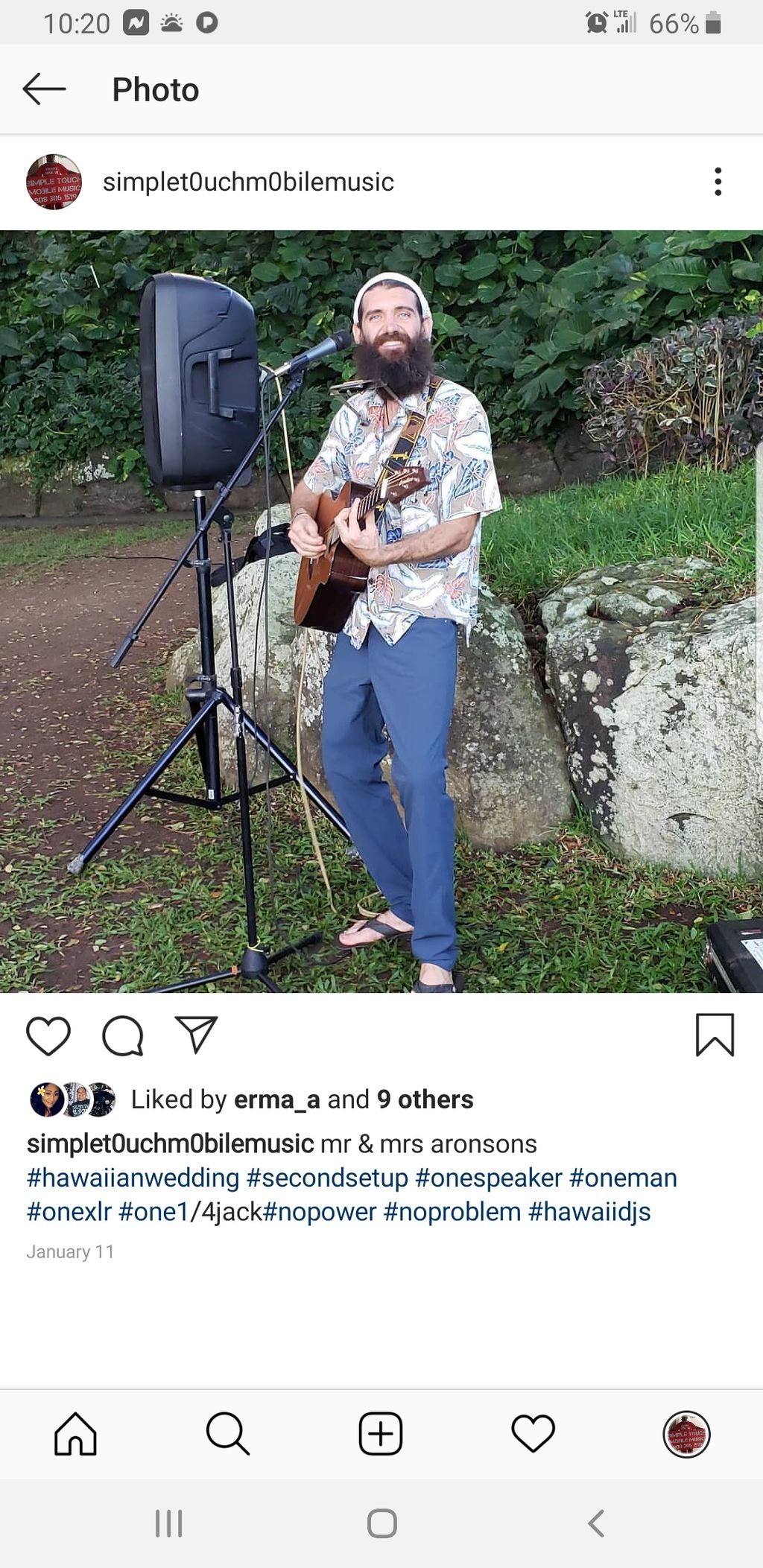Share the post via paper plane icon
This screenshot has width=763, height=1568.
click(196, 1035)
